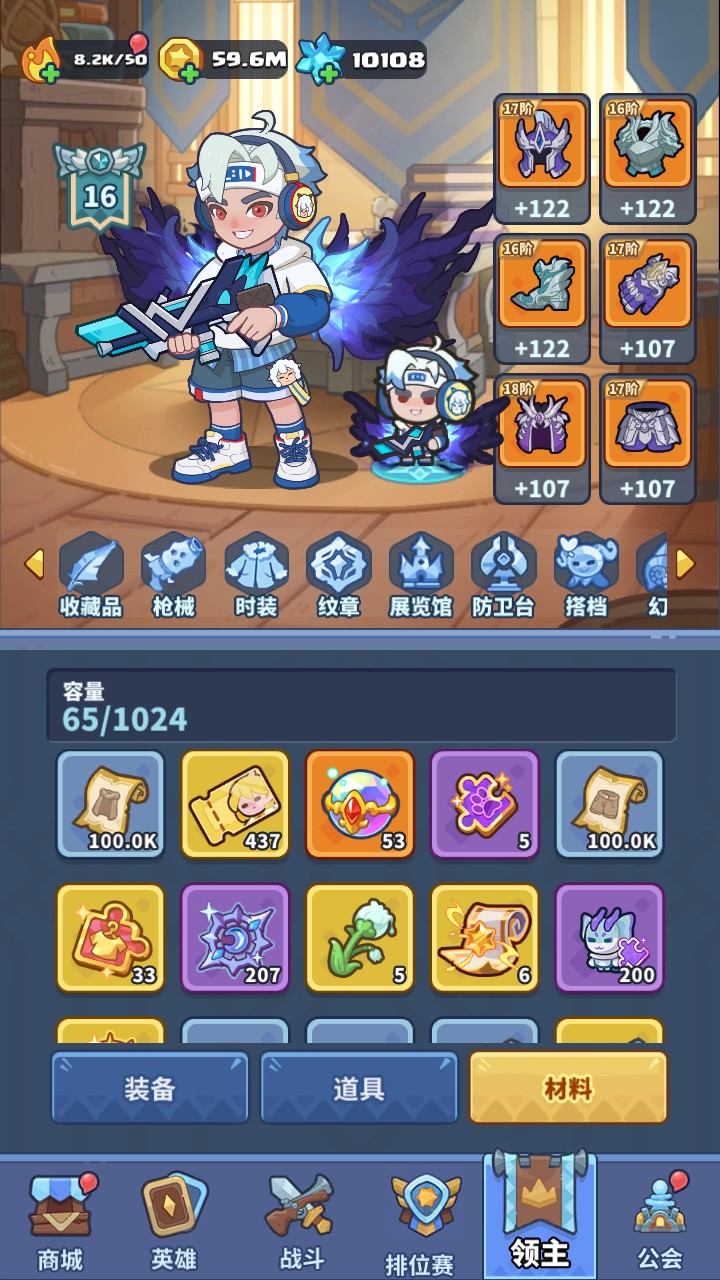Open the 时装 costume menu
Viewport: 720px width, 1280px height.
(x=256, y=576)
